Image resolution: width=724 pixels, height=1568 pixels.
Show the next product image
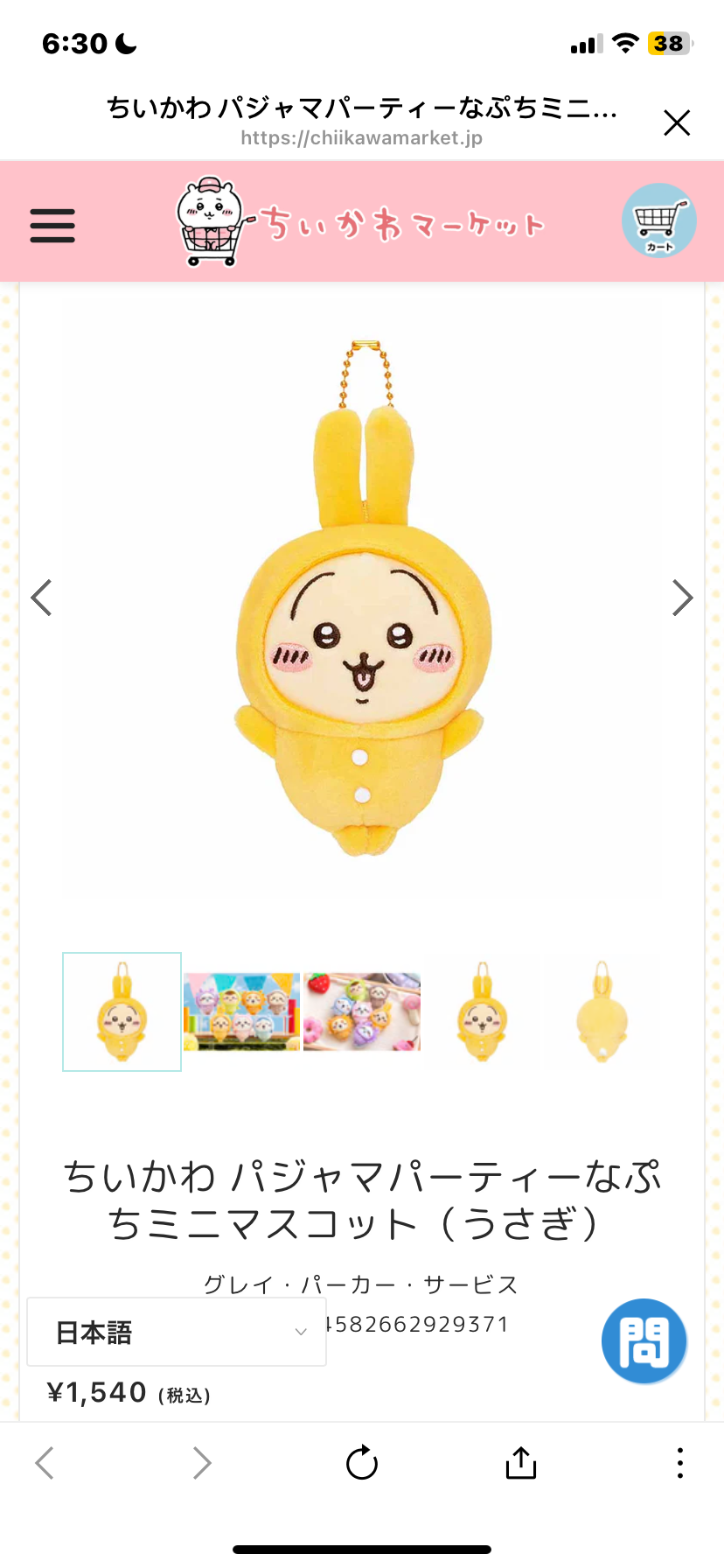click(x=682, y=598)
